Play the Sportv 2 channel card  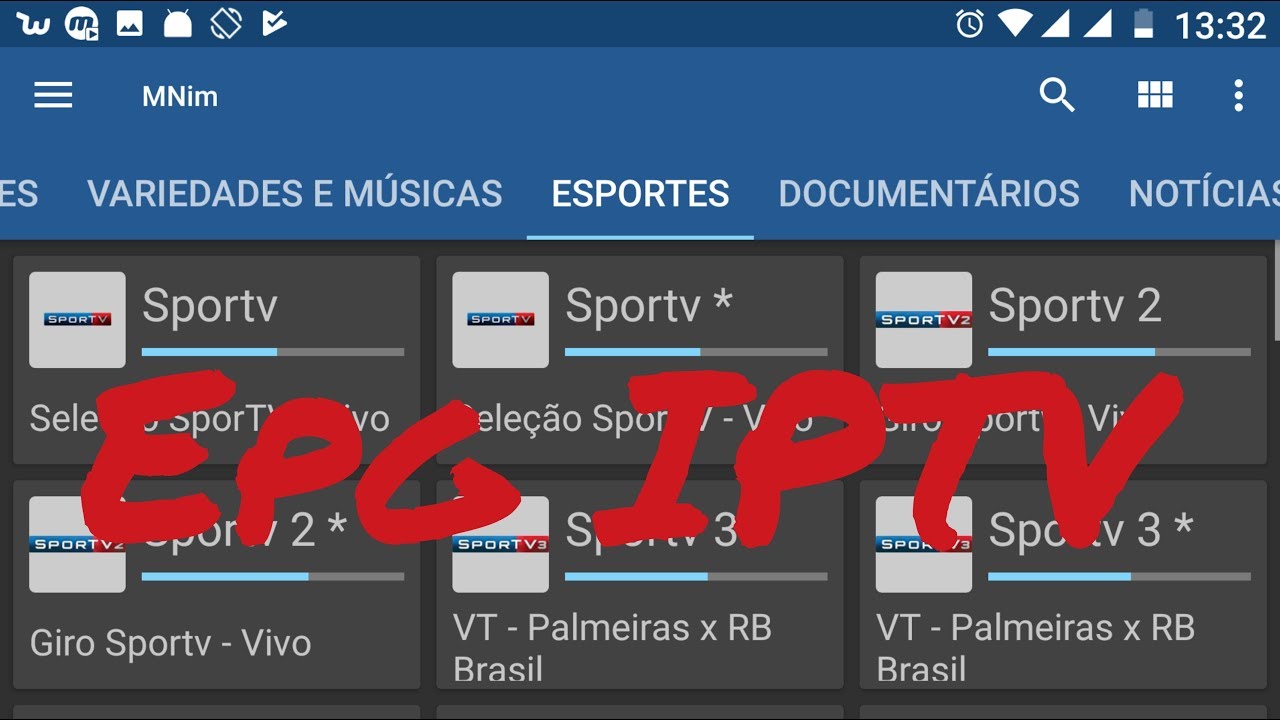point(1063,360)
